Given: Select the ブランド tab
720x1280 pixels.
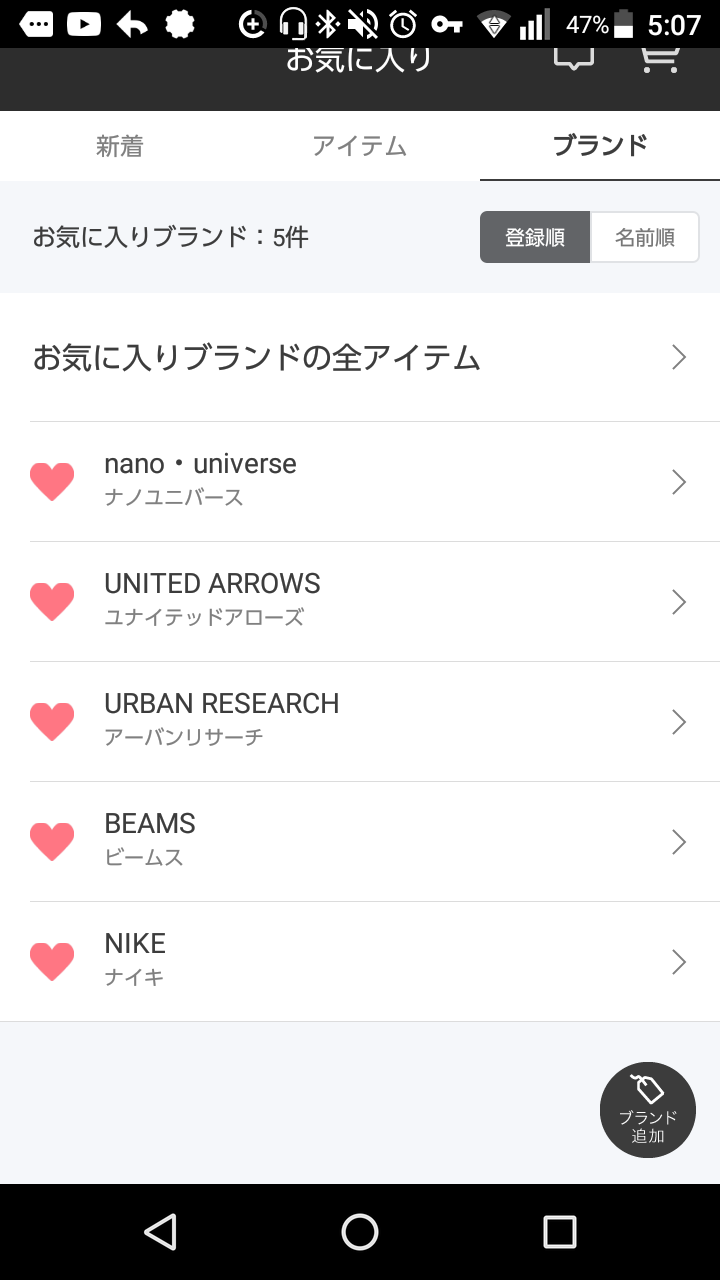Looking at the screenshot, I should 600,146.
